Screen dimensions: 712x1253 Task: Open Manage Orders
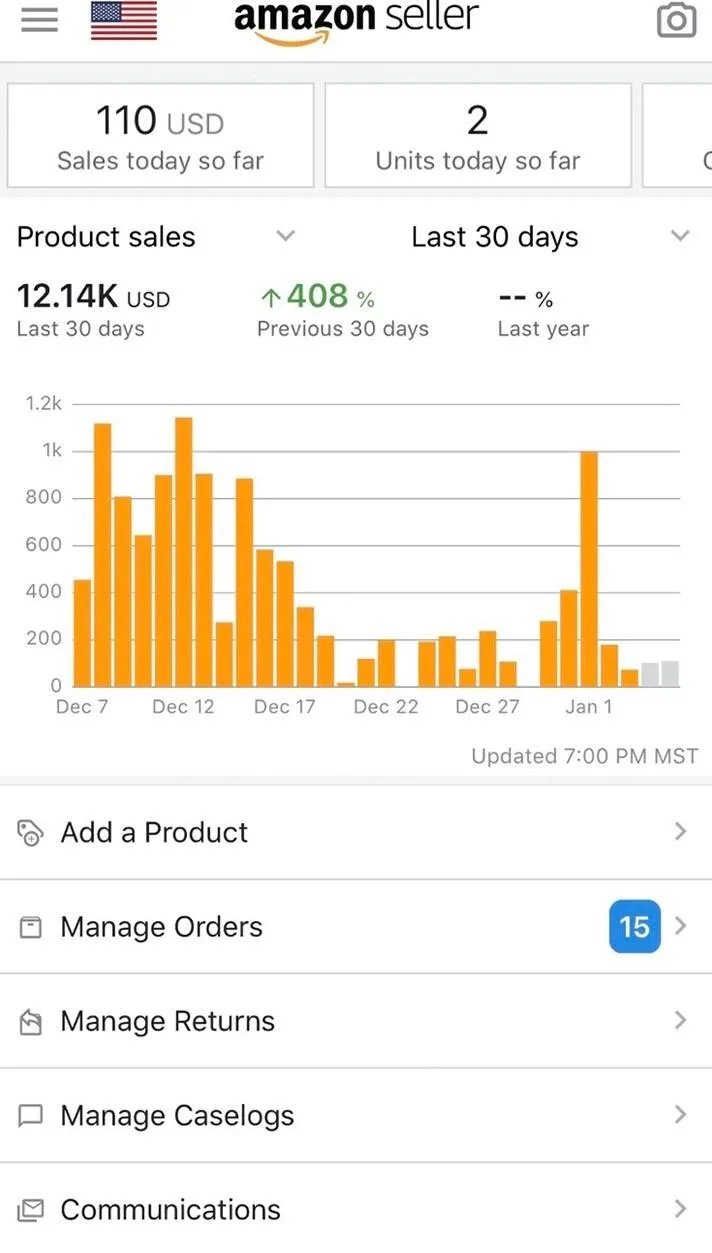(x=356, y=927)
